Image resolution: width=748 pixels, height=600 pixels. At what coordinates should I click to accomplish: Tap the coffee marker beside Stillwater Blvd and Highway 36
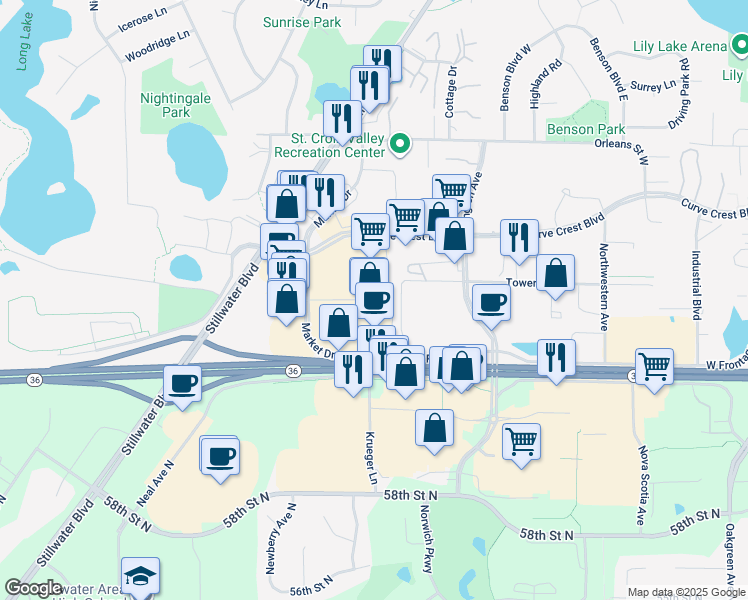click(x=183, y=383)
